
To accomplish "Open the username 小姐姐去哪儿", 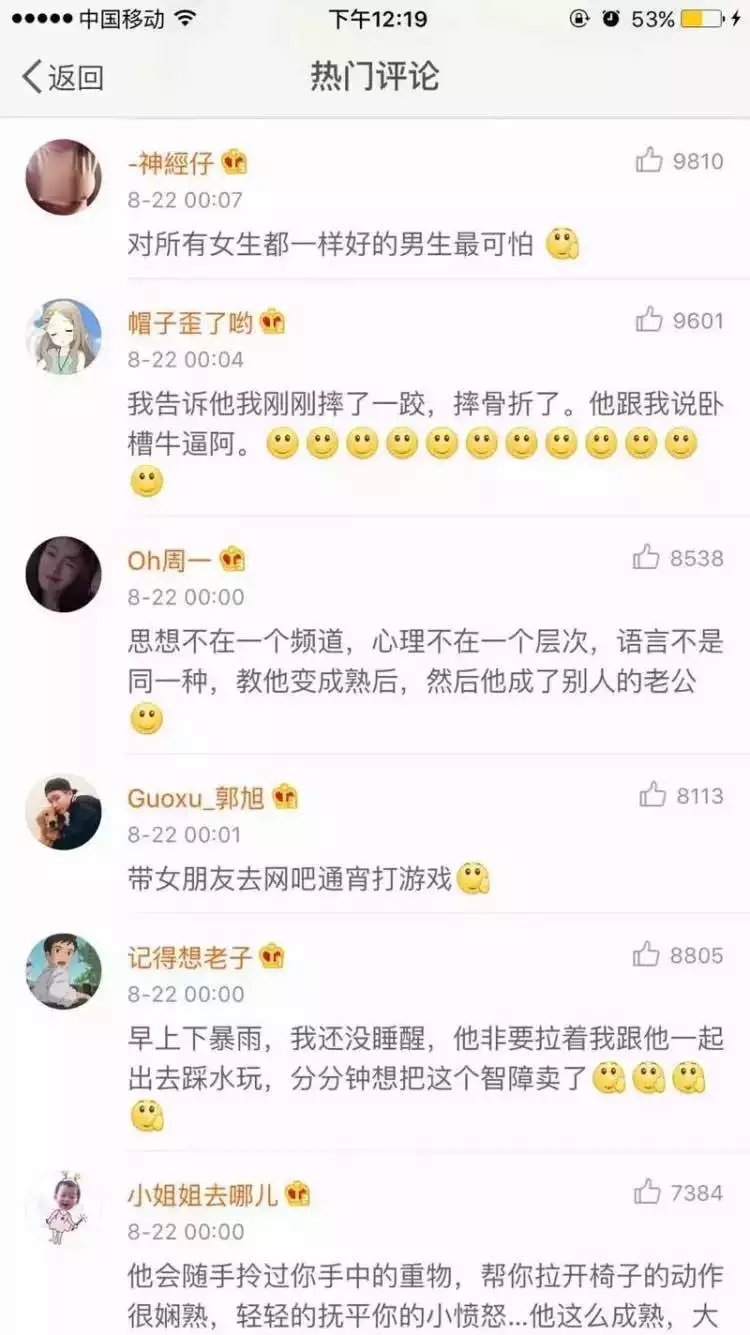I will [203, 1195].
